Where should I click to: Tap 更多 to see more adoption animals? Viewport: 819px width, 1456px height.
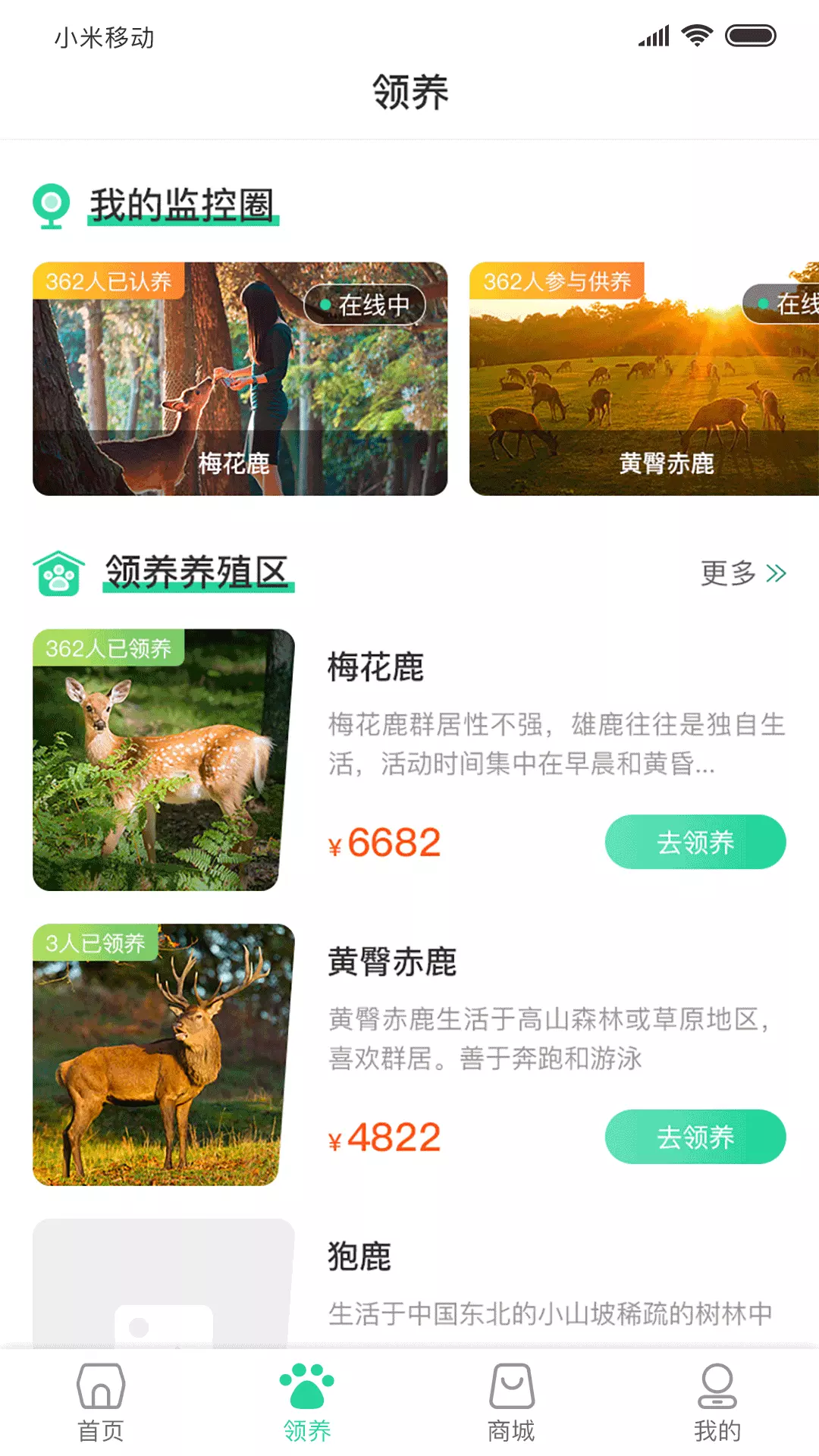click(x=743, y=573)
